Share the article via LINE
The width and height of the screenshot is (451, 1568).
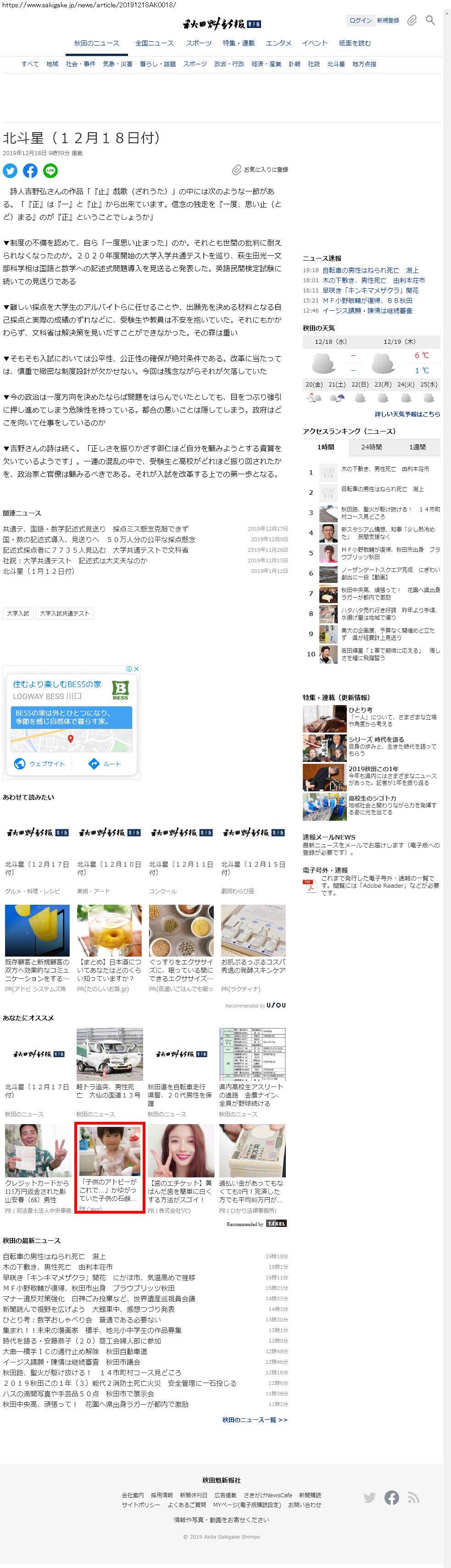point(50,171)
